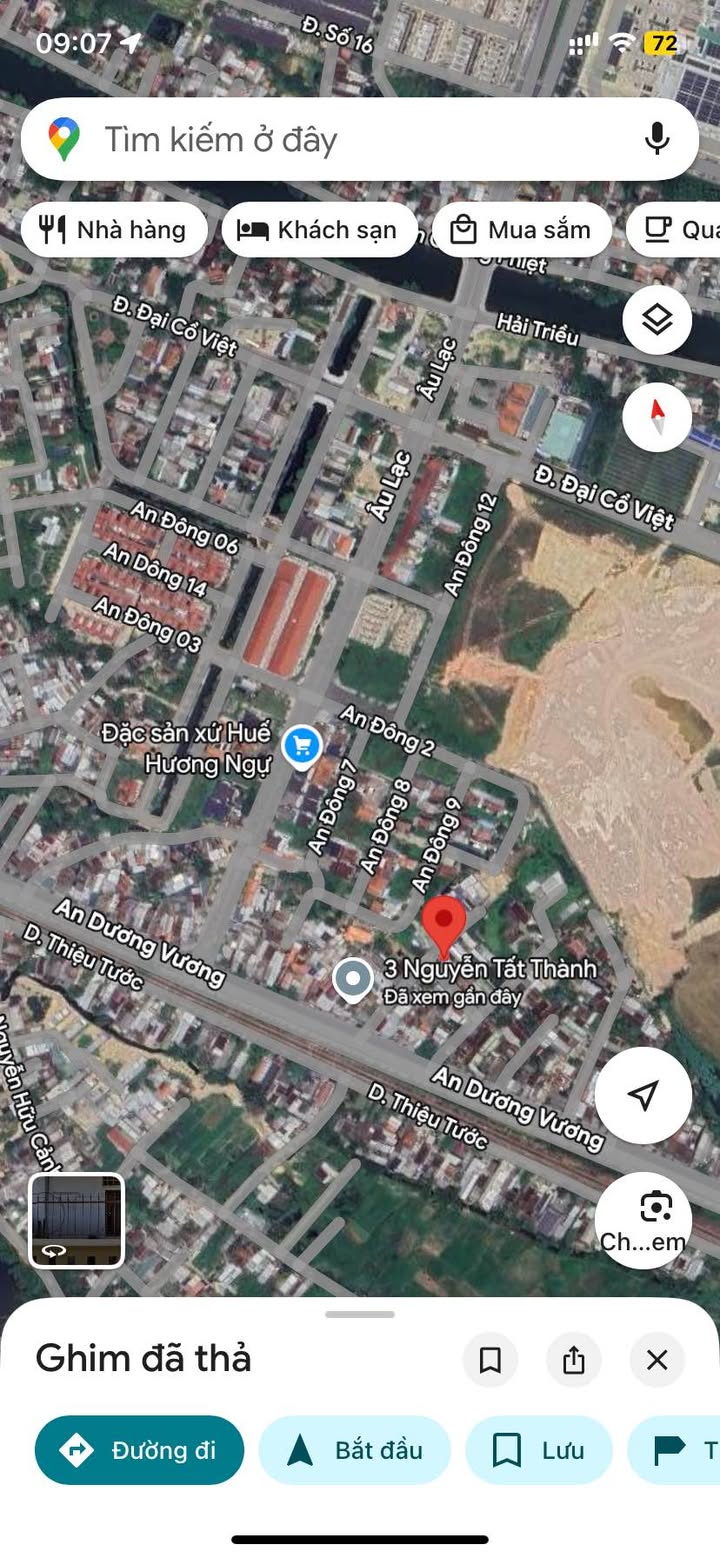Center map on my current location
Viewport: 720px width, 1558px height.
[643, 1095]
